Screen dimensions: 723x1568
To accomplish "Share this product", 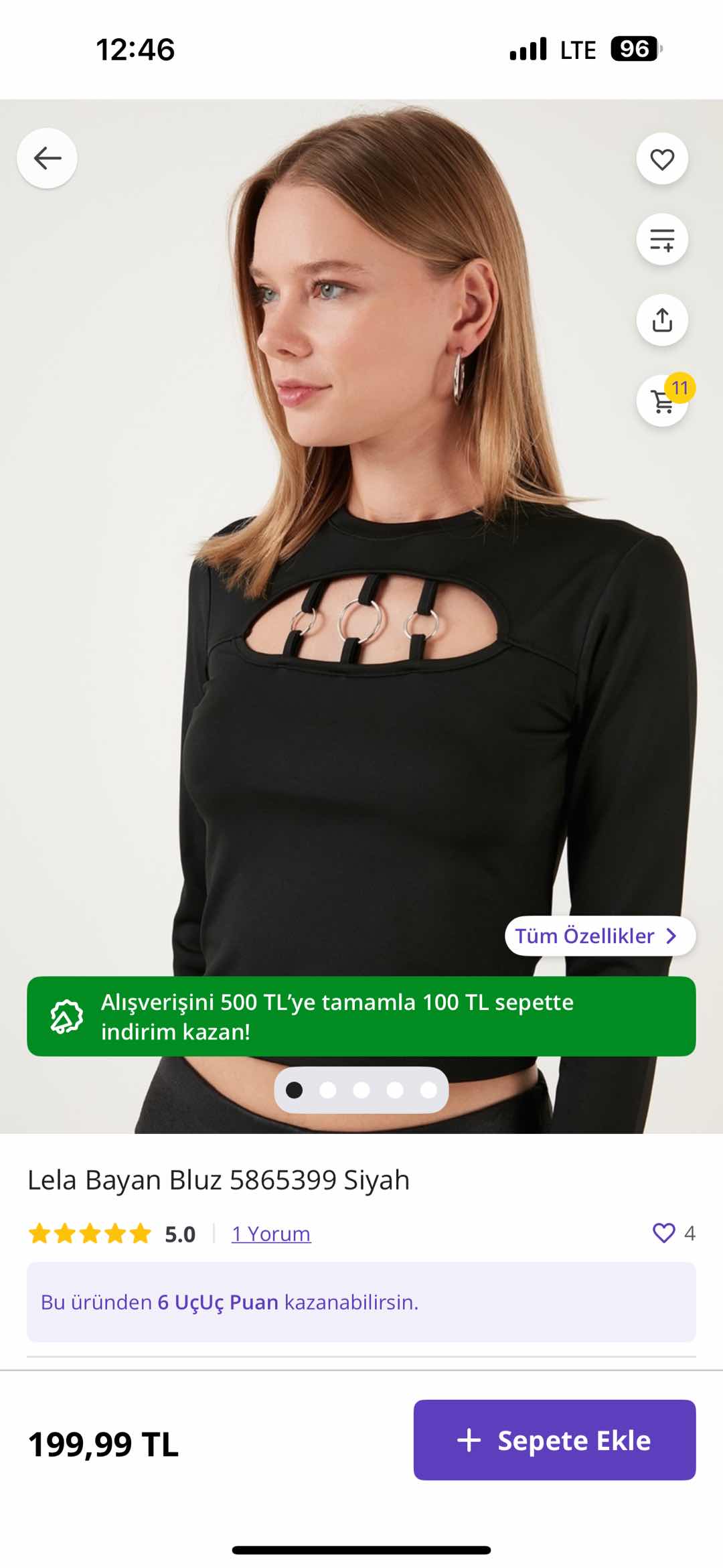I will [662, 319].
